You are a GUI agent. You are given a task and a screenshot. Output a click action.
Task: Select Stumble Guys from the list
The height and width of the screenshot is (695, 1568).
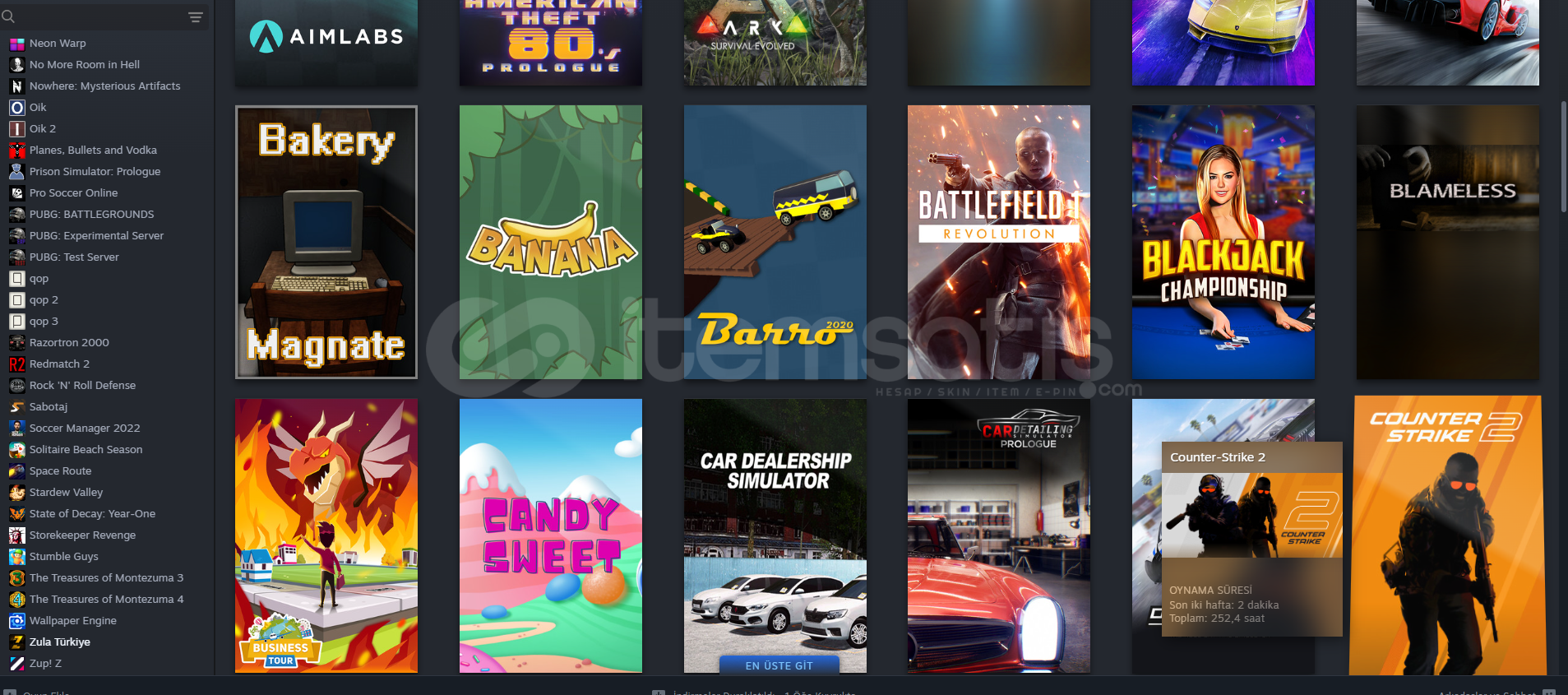point(63,557)
